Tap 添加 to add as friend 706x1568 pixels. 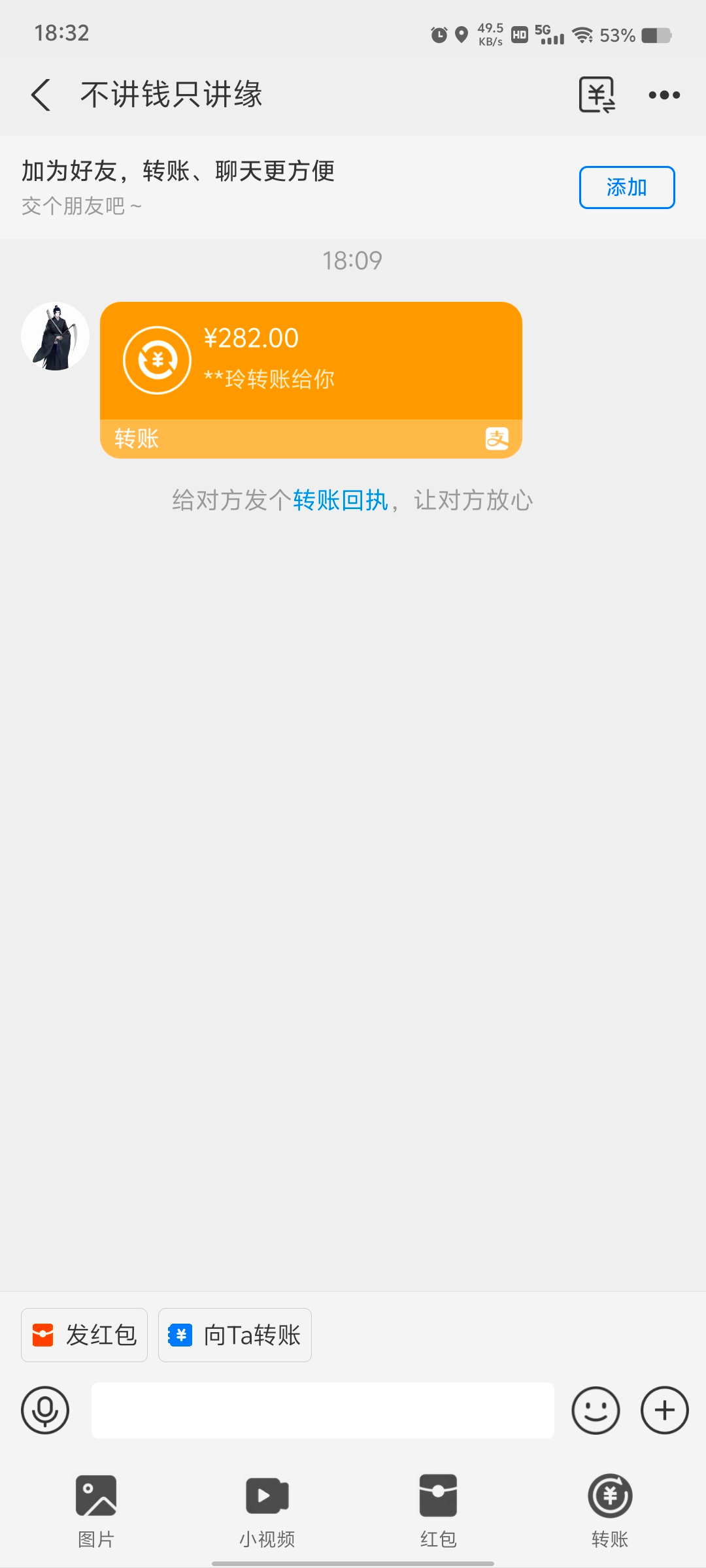pos(626,188)
